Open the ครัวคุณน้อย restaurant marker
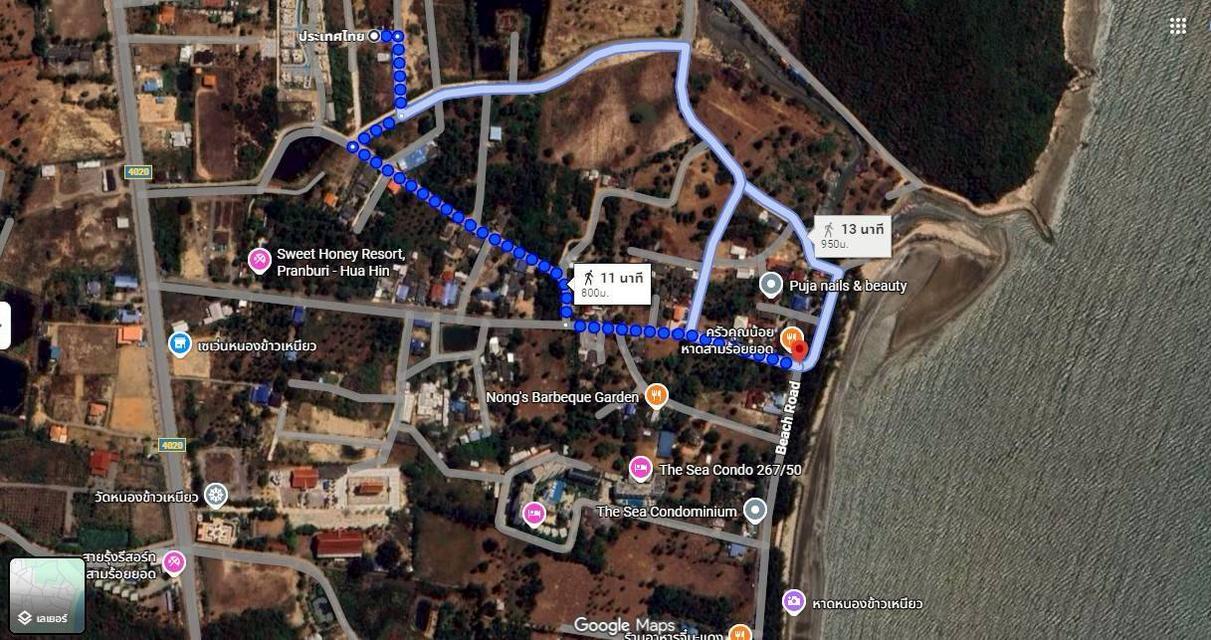 pos(791,340)
